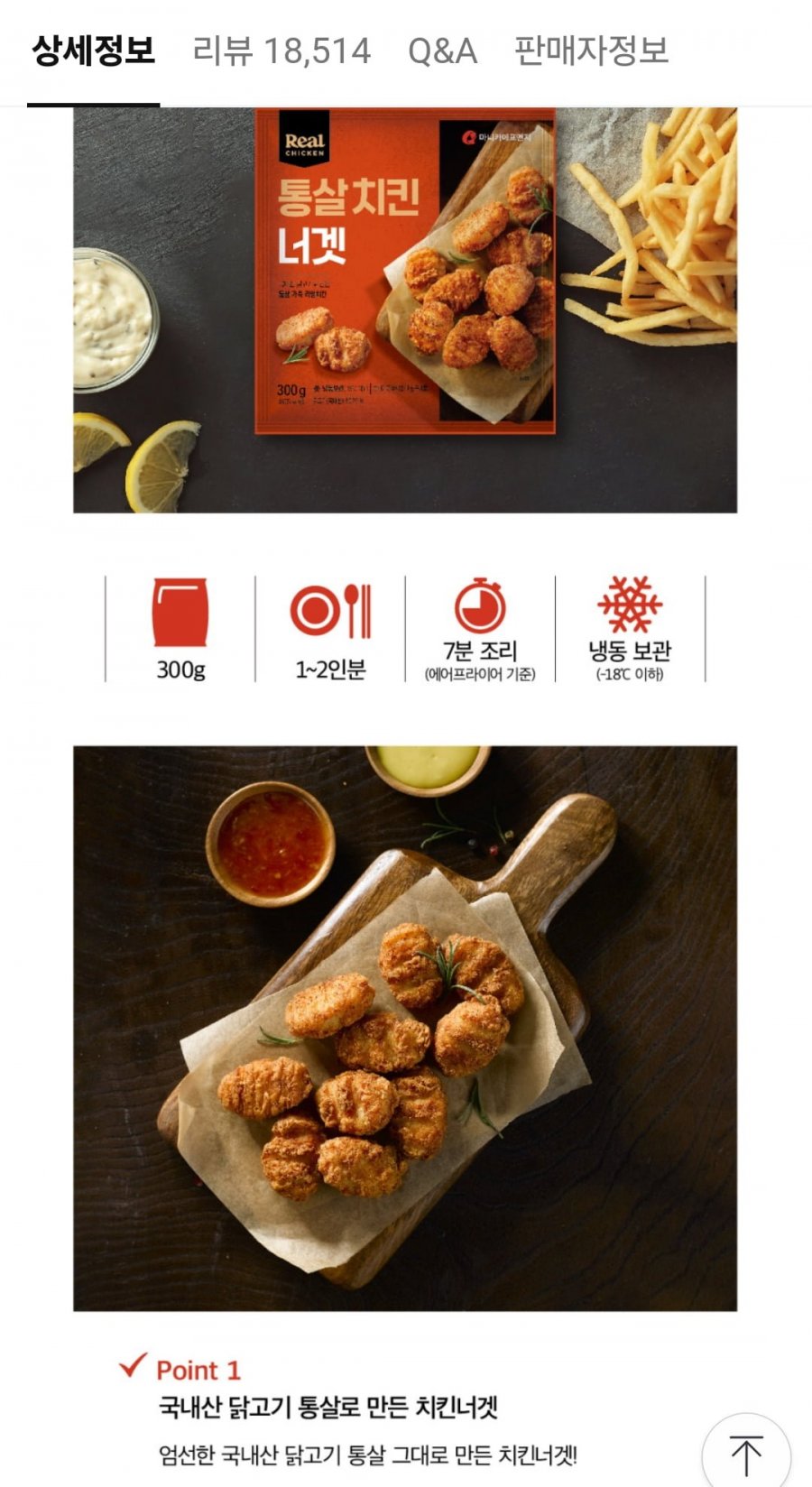Image resolution: width=812 pixels, height=1487 pixels.
Task: Switch to the 리뷰 18,514 tab
Action: (281, 51)
